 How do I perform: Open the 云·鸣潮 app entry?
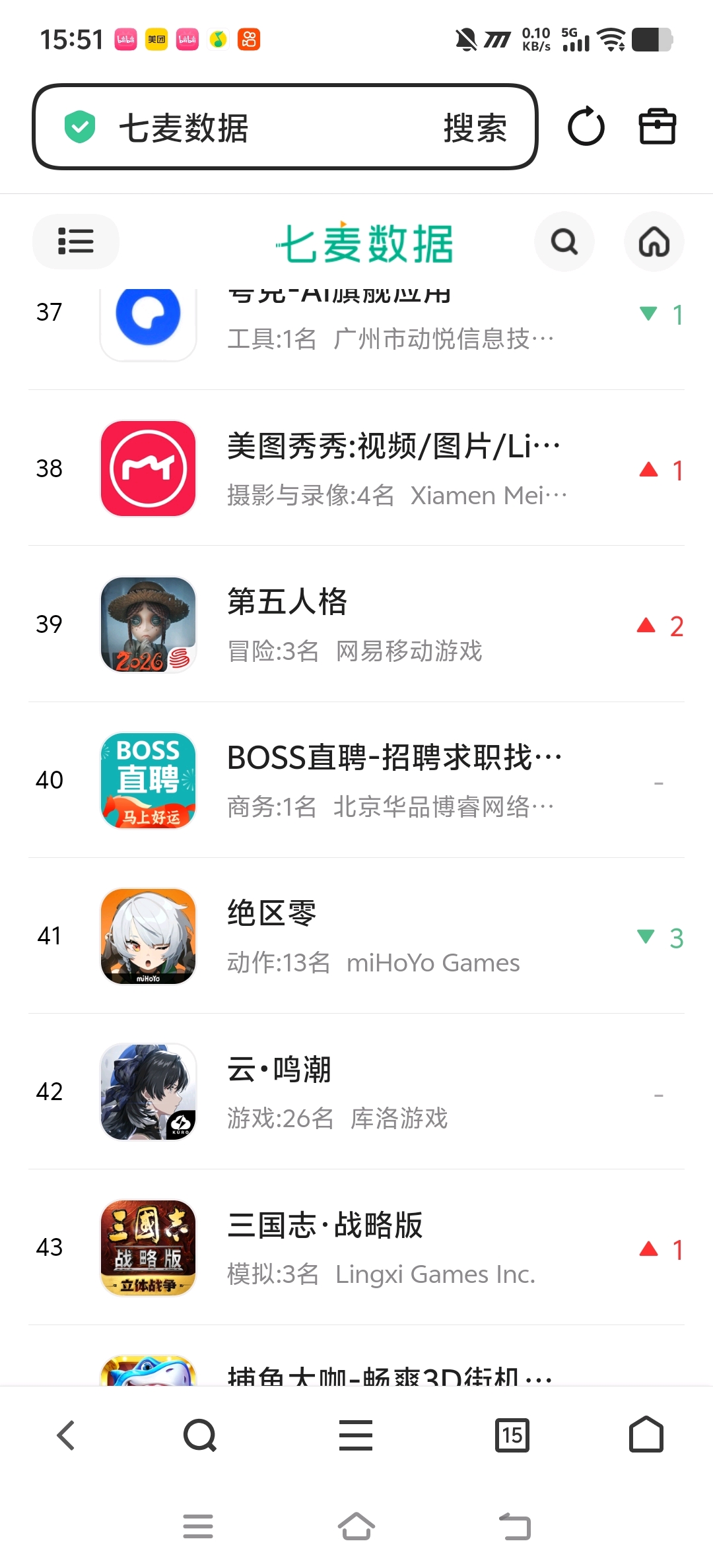(x=356, y=1091)
